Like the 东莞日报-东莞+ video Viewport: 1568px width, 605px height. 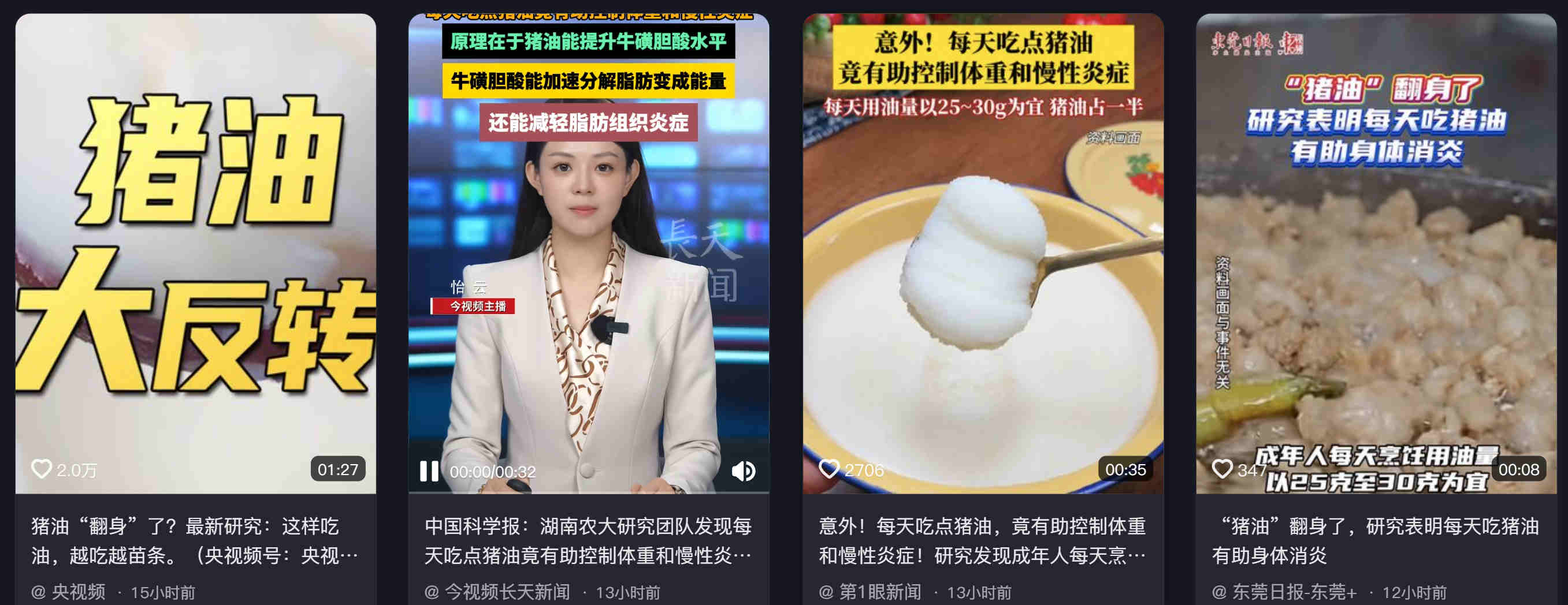click(x=1222, y=469)
